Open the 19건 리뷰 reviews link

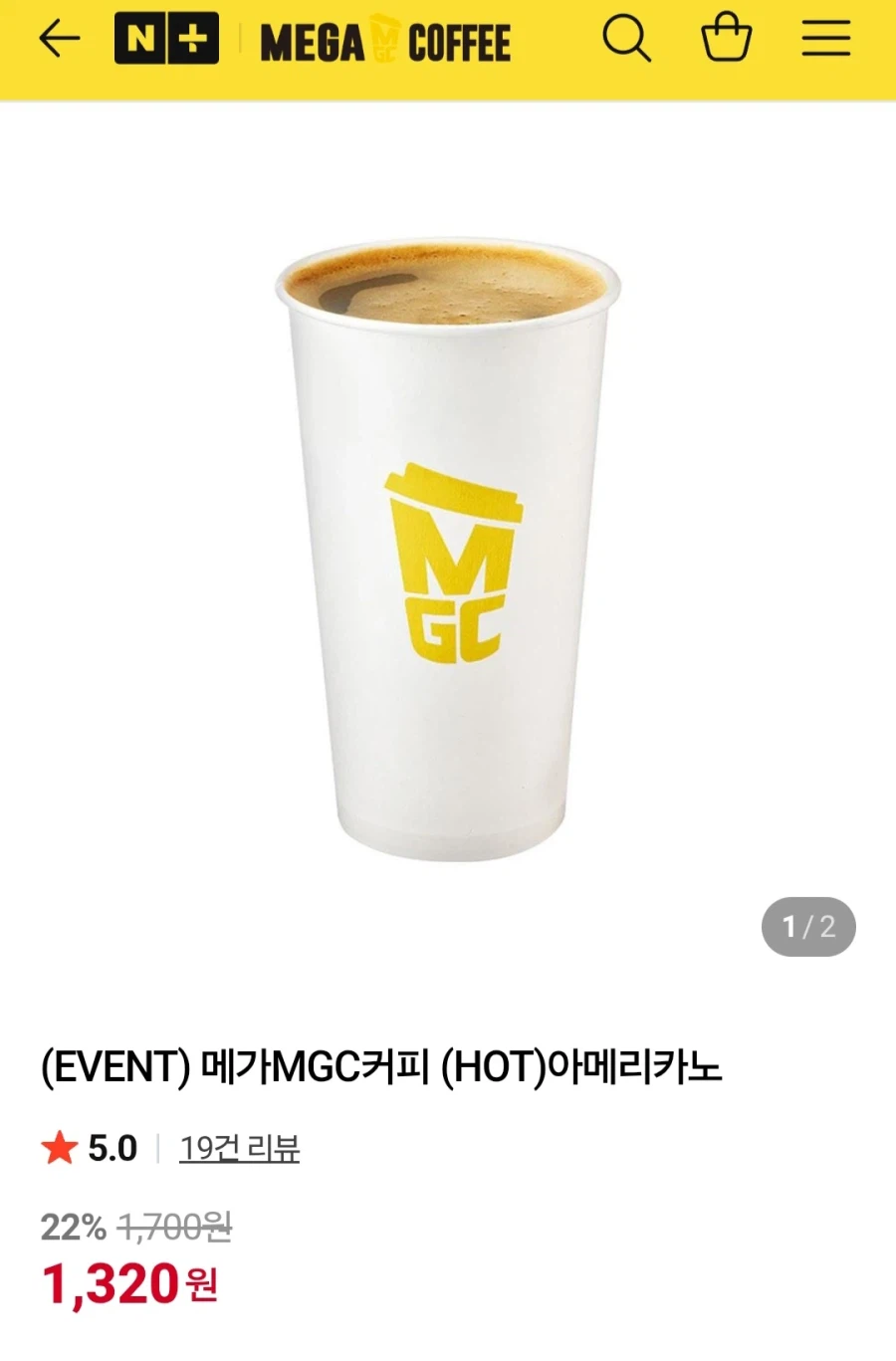click(x=241, y=1147)
